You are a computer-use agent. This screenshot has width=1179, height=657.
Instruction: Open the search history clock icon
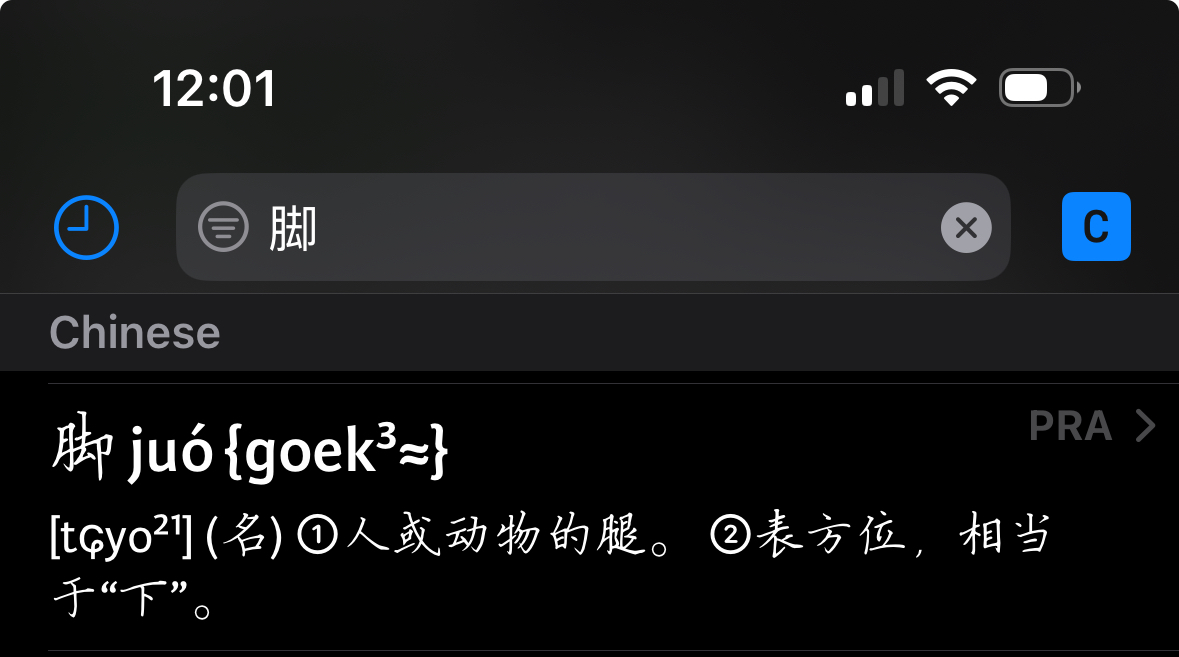tap(86, 227)
